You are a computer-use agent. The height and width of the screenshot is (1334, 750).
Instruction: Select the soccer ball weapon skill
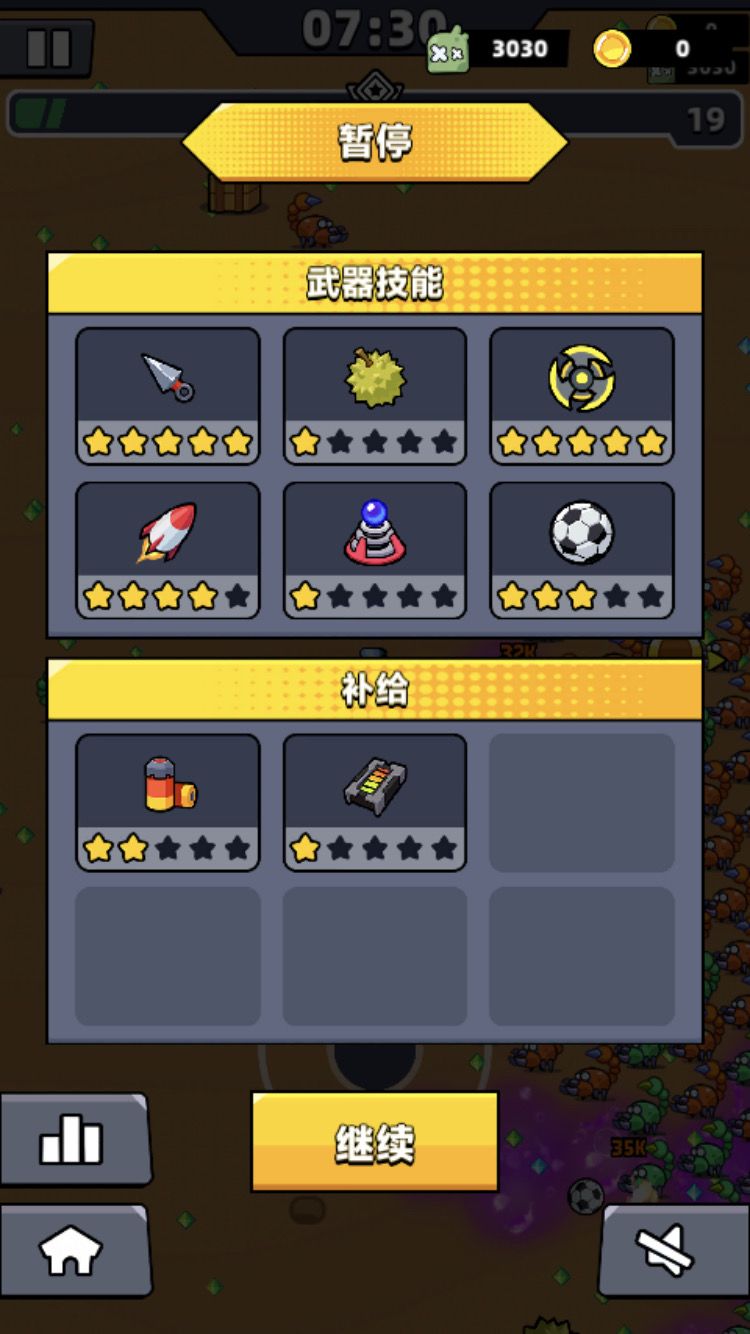(581, 535)
